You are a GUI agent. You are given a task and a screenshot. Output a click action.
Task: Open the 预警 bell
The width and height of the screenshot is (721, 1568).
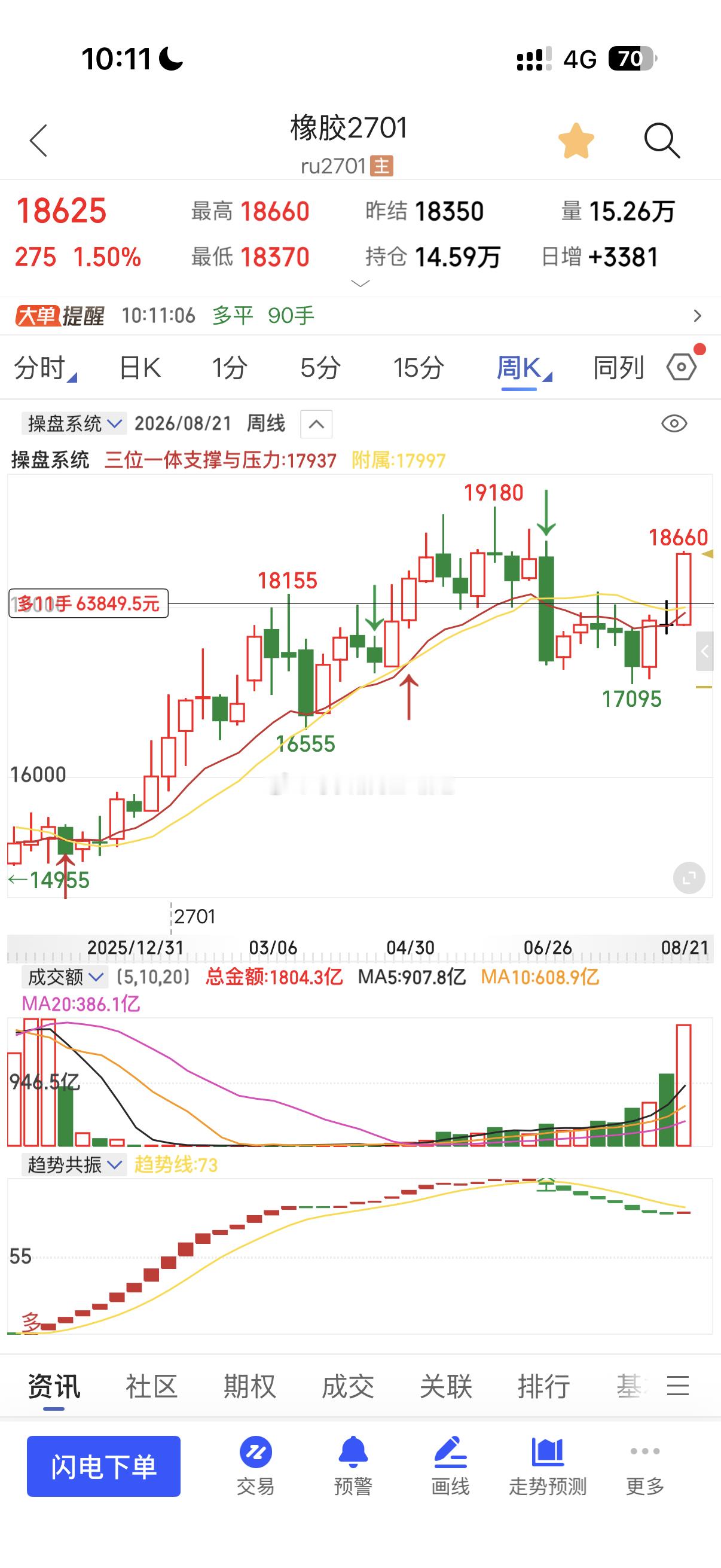(353, 1466)
